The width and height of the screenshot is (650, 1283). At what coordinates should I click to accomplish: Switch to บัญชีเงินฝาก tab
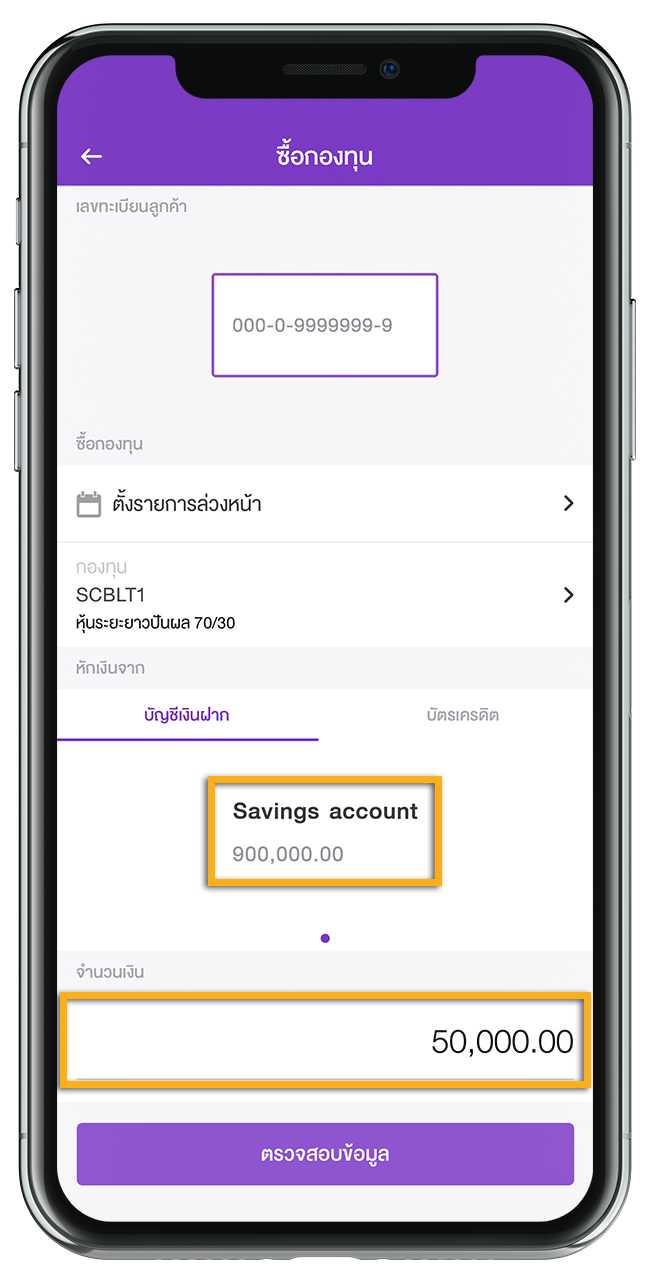pyautogui.click(x=187, y=715)
